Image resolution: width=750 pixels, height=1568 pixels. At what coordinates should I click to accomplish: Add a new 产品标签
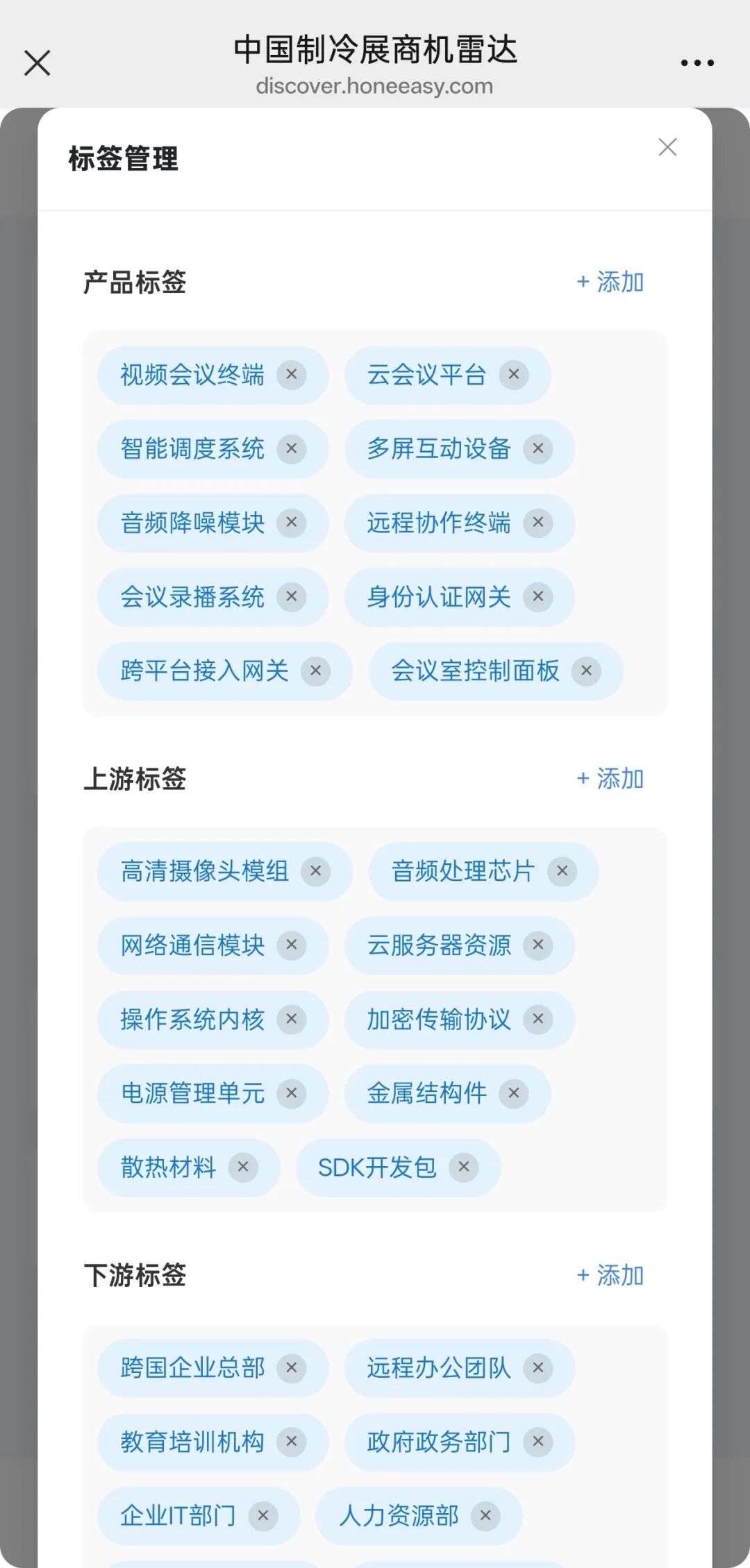click(x=610, y=282)
